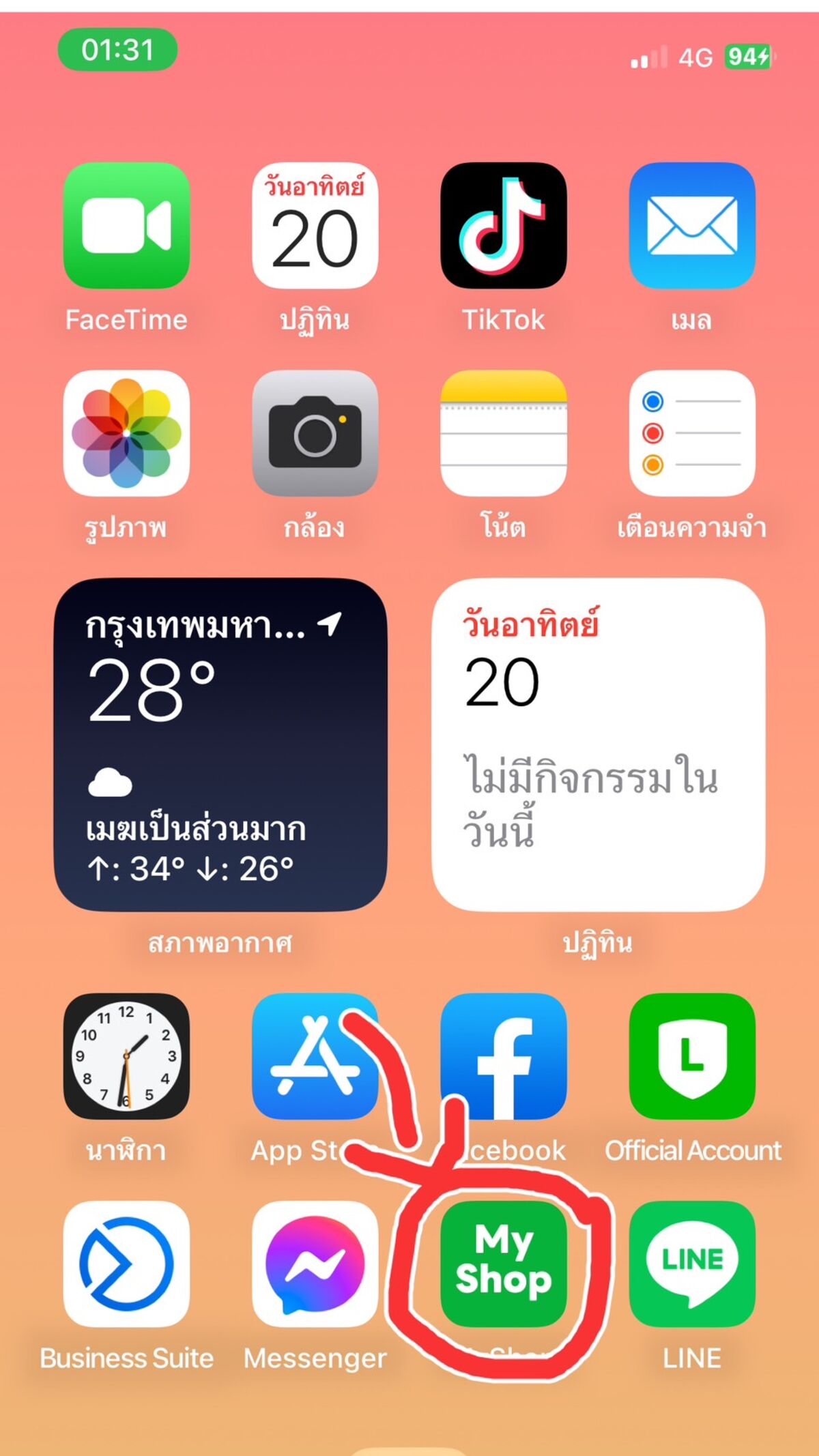Screen dimensions: 819x1456
Task: Launch Business Suite
Action: click(x=126, y=1264)
